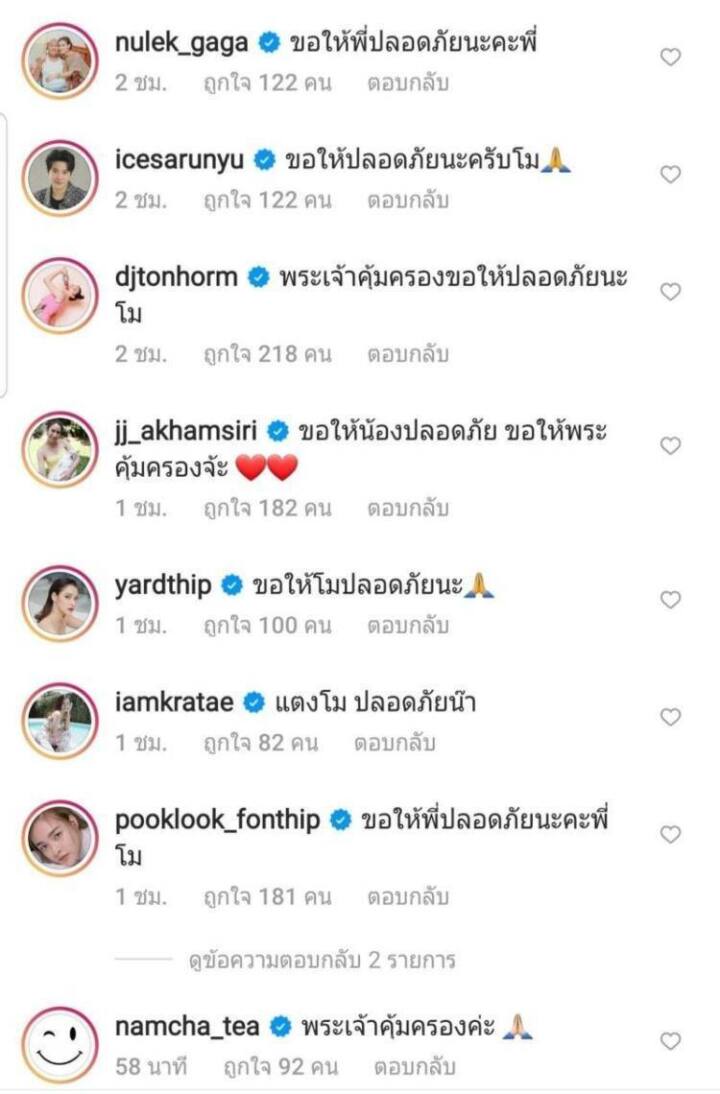Reply to nulek_gaga's comment

pos(408,82)
